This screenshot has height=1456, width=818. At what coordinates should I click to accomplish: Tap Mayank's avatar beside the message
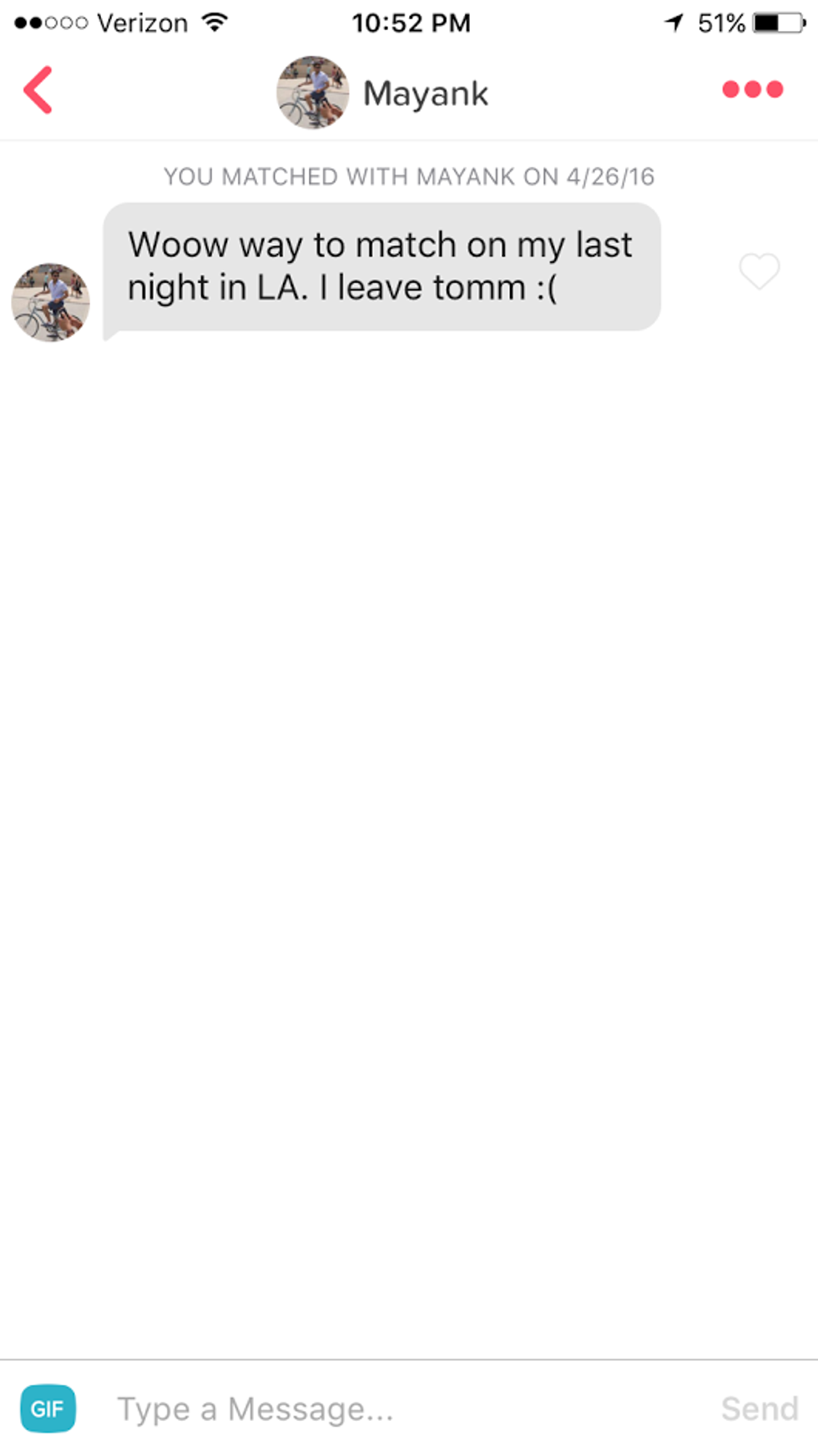(51, 302)
